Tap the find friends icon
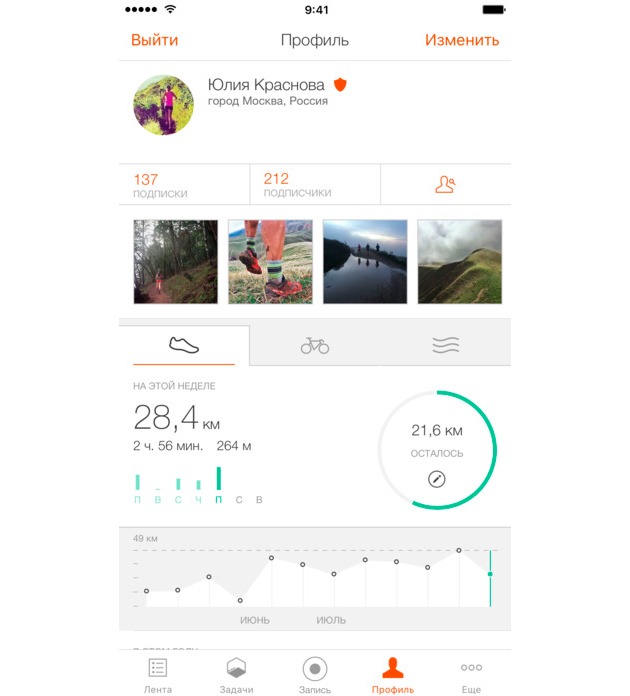Viewport: 630px width, 696px height. pos(445,185)
